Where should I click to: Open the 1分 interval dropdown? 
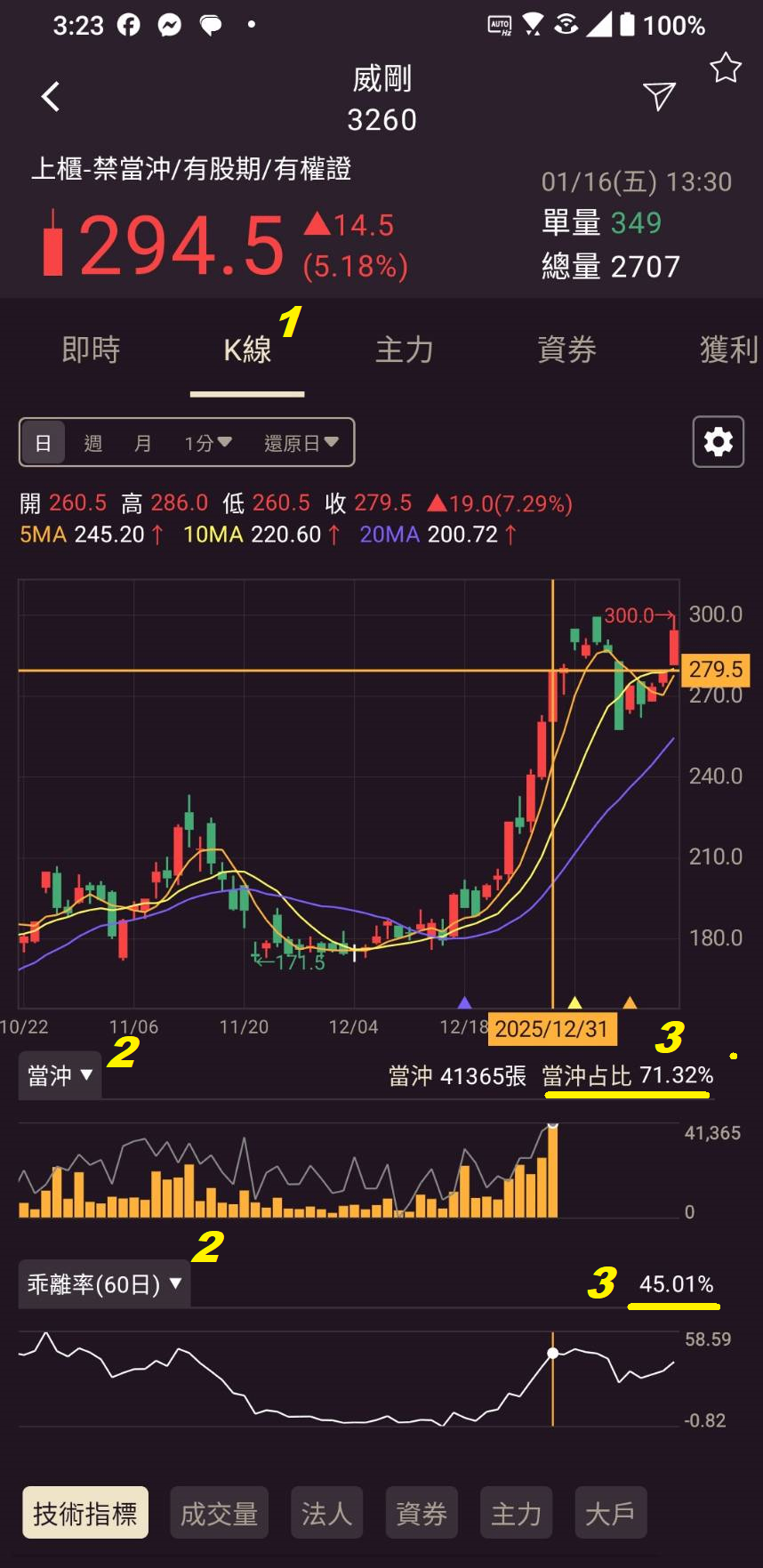pos(205,442)
